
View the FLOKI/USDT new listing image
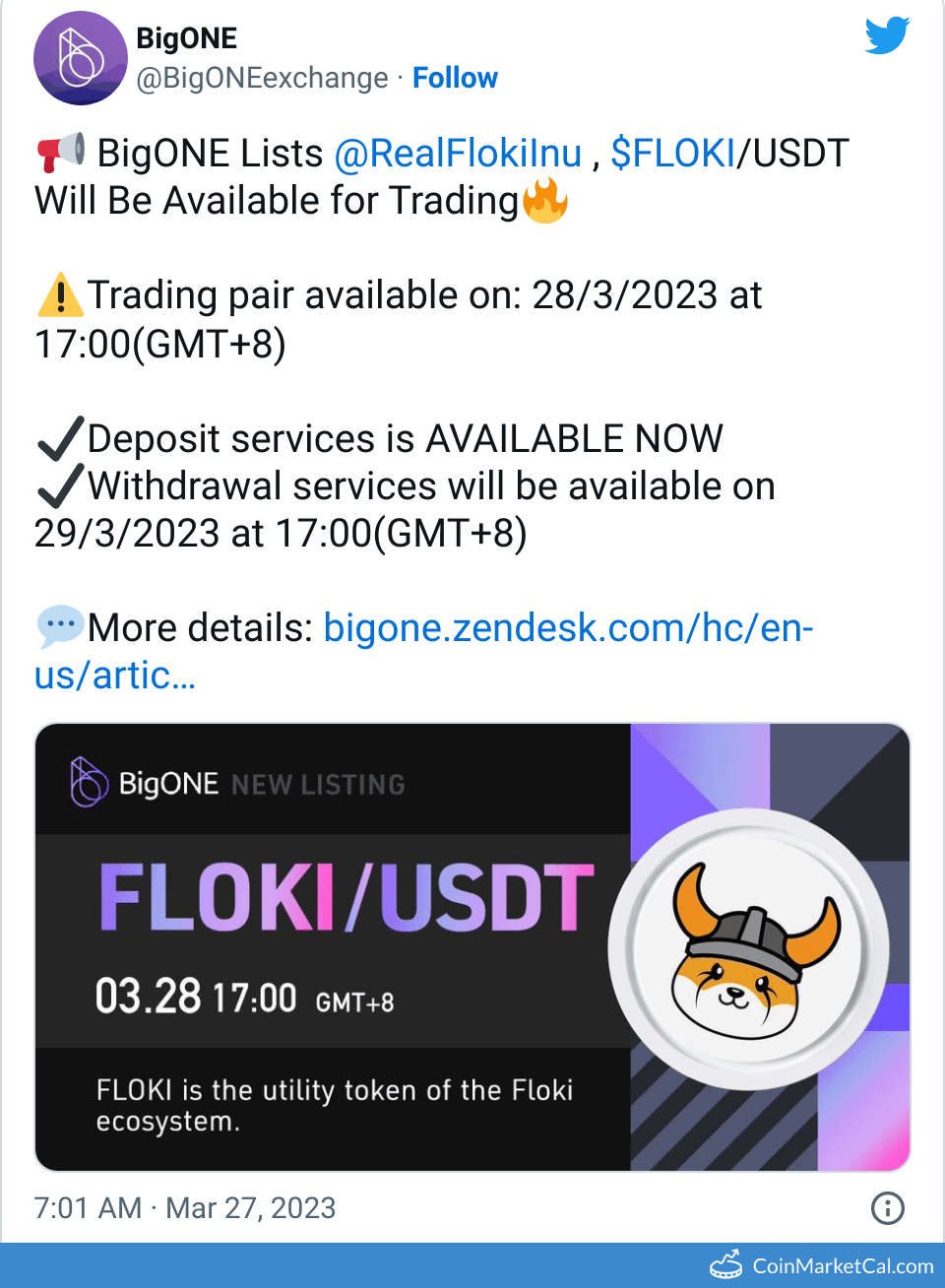coord(472,947)
